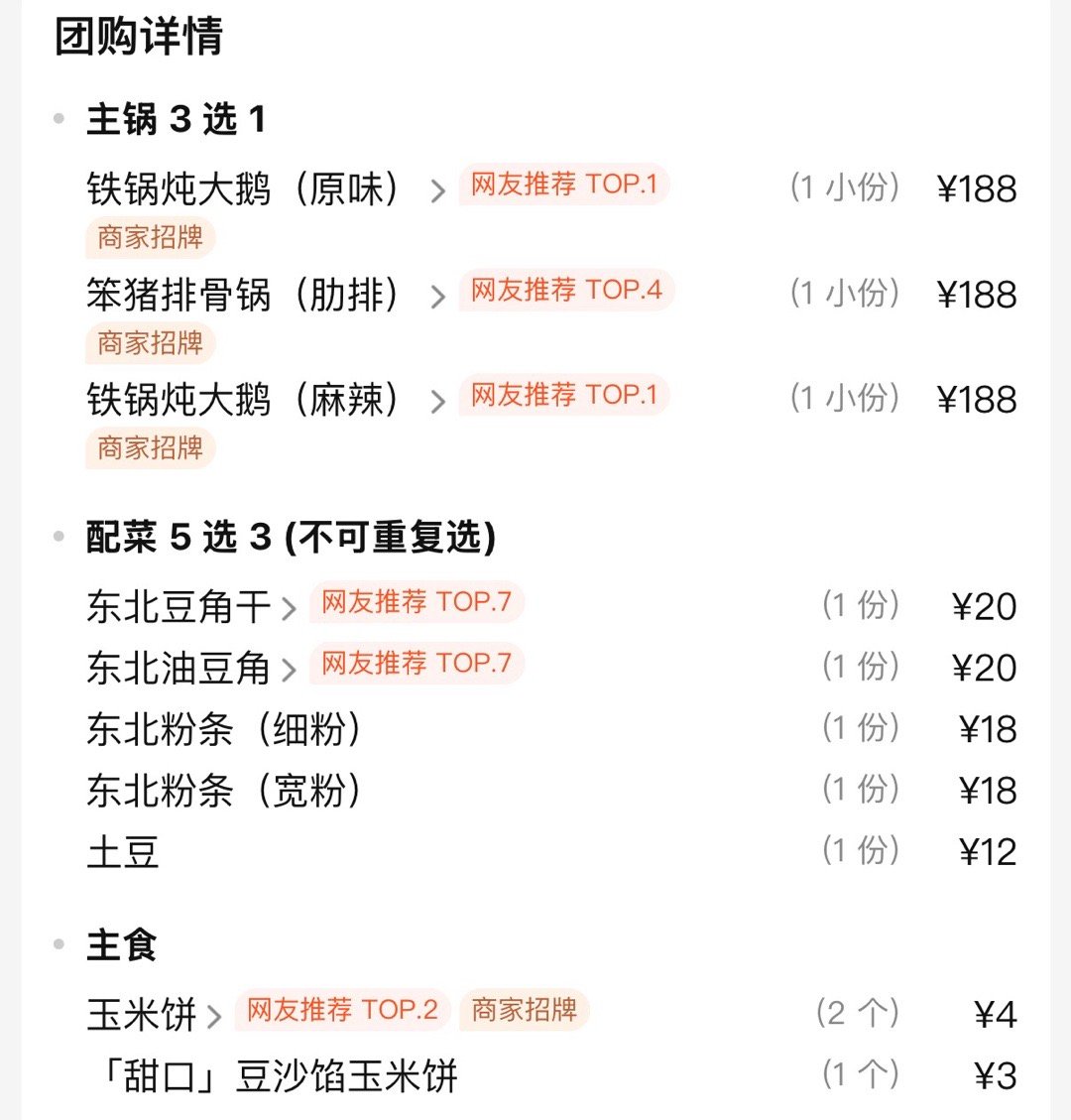The width and height of the screenshot is (1071, 1120).
Task: Select 土豆 as a side dish
Action: click(x=120, y=852)
